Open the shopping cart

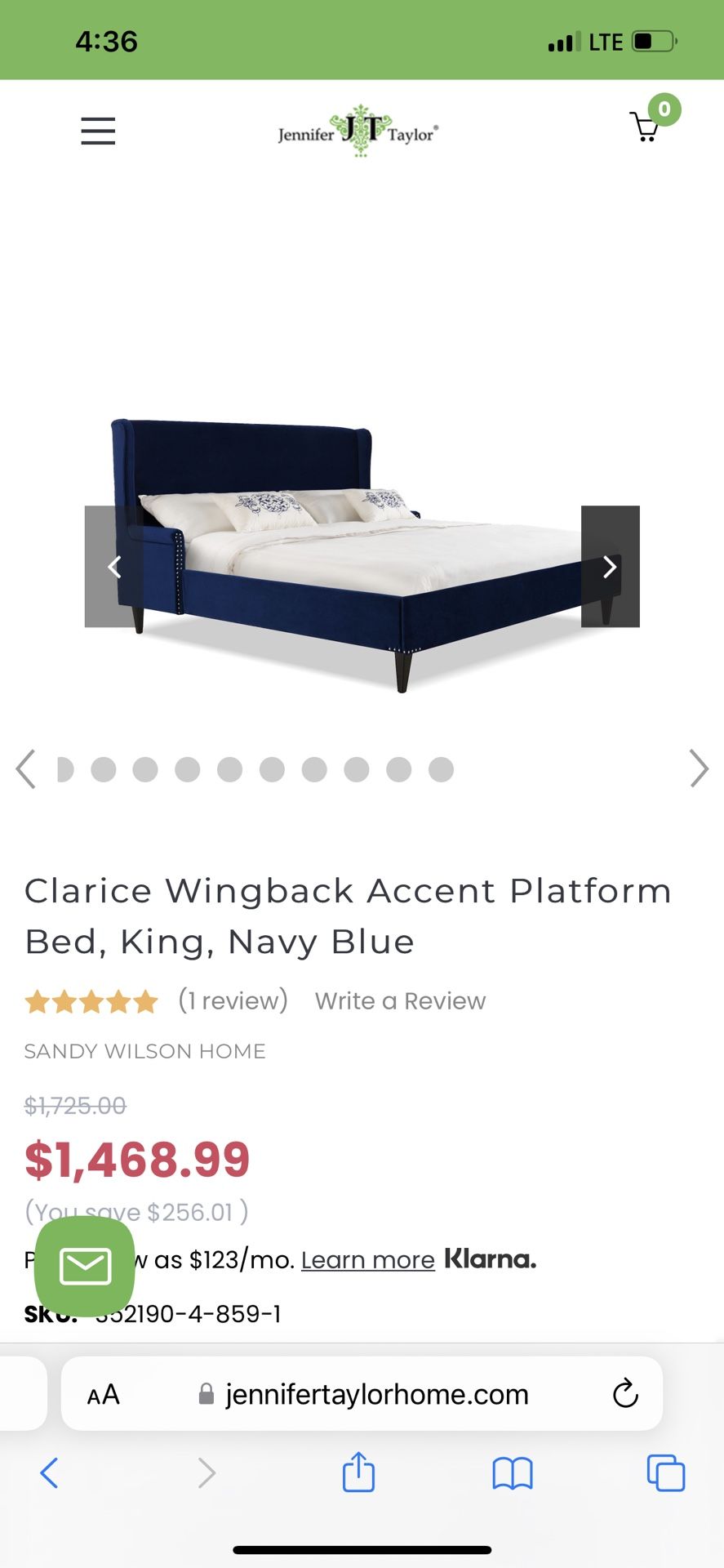646,129
